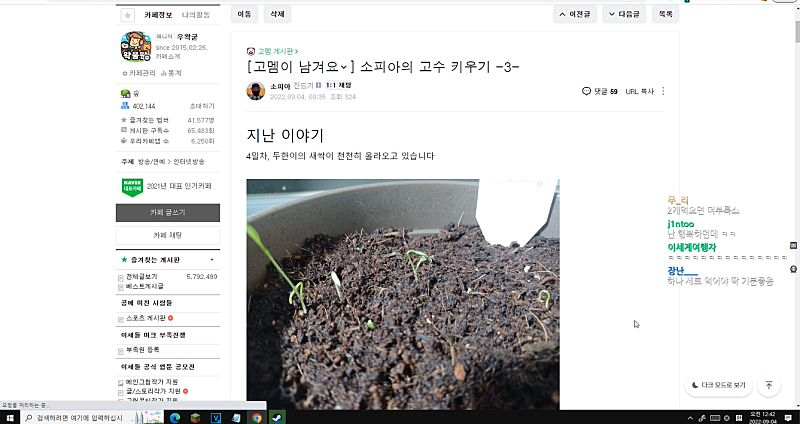800x424 pixels.
Task: Open the post list (목록)
Action: [665, 15]
